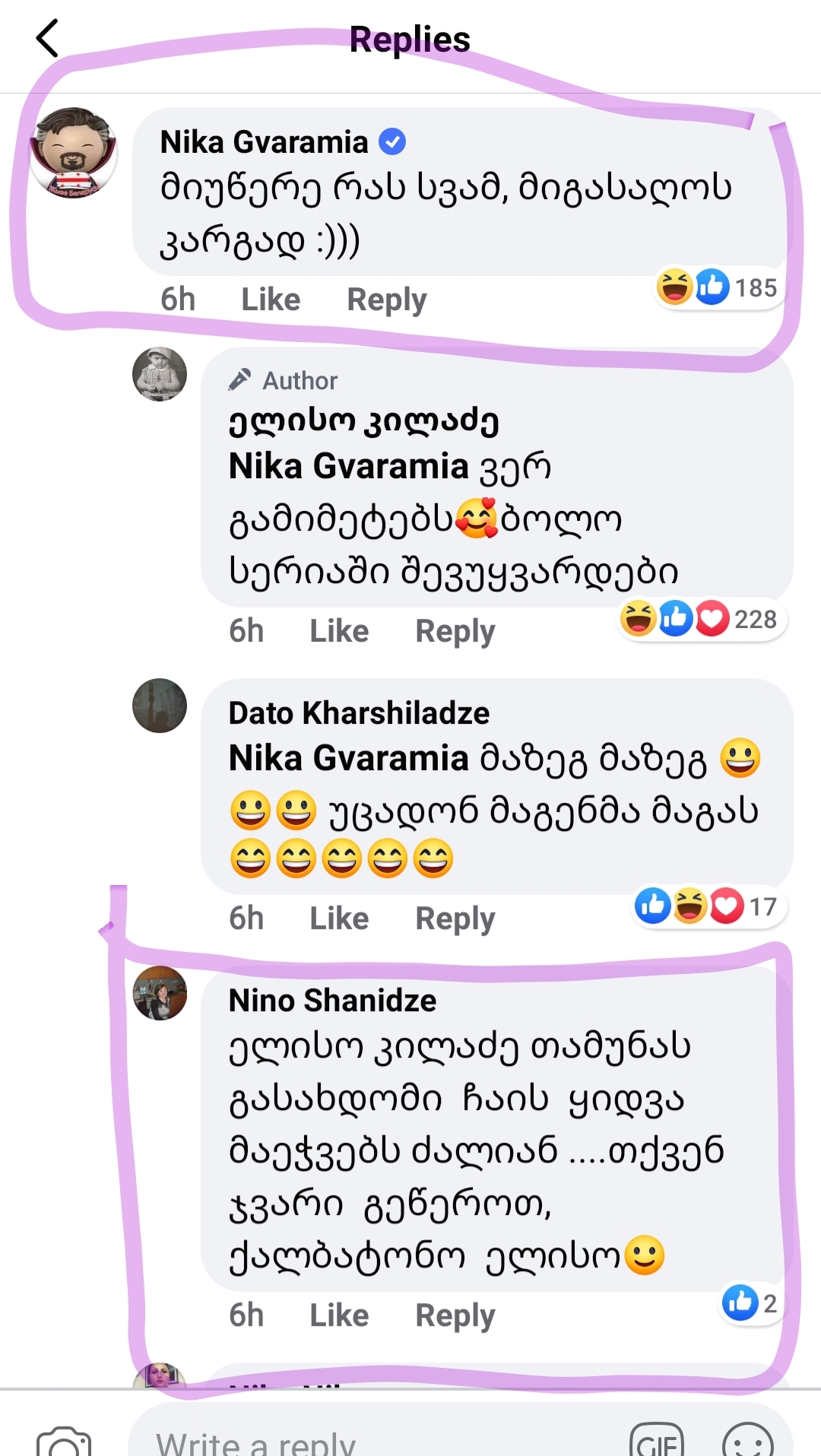821x1456 pixels.
Task: Reply to the Author's comment
Action: point(455,631)
